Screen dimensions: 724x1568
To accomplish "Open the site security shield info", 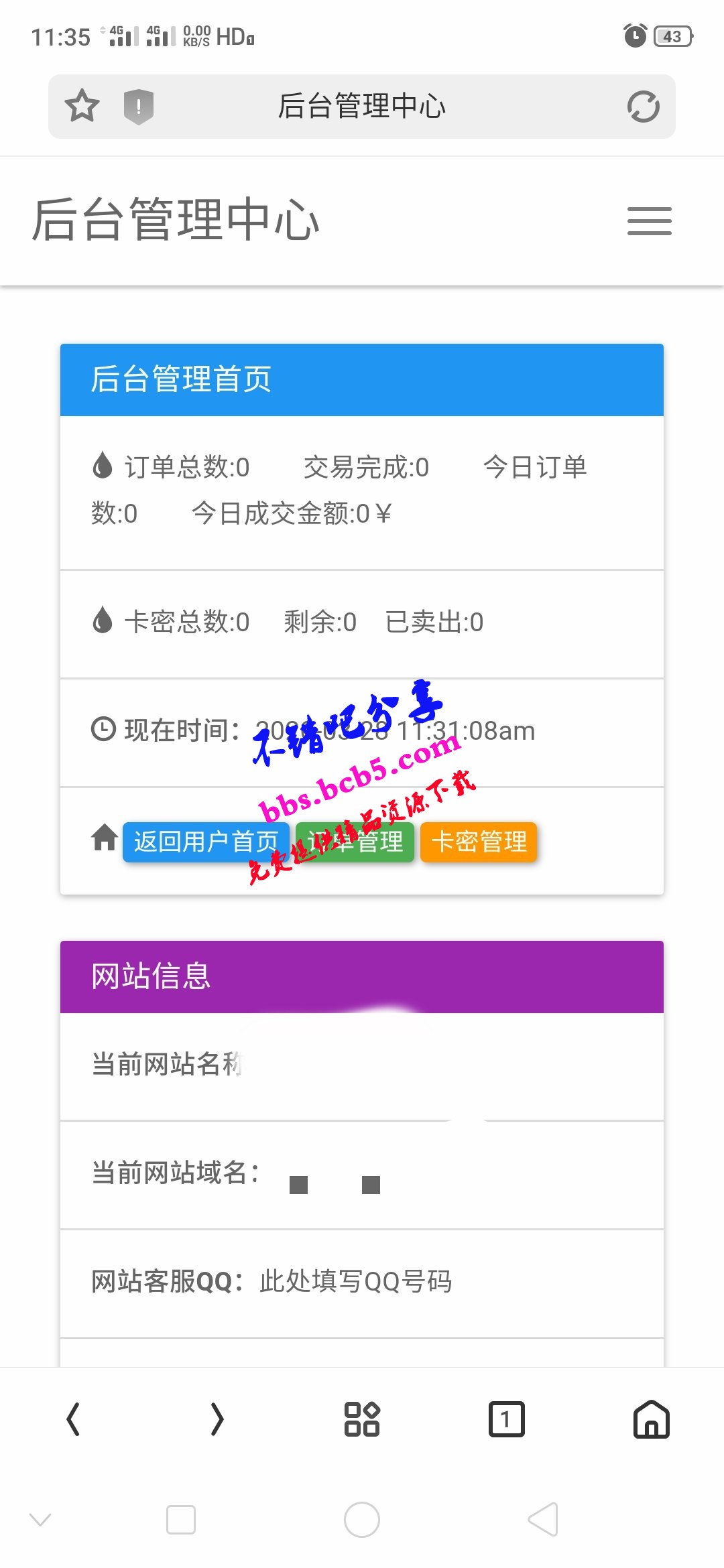I will coord(139,107).
